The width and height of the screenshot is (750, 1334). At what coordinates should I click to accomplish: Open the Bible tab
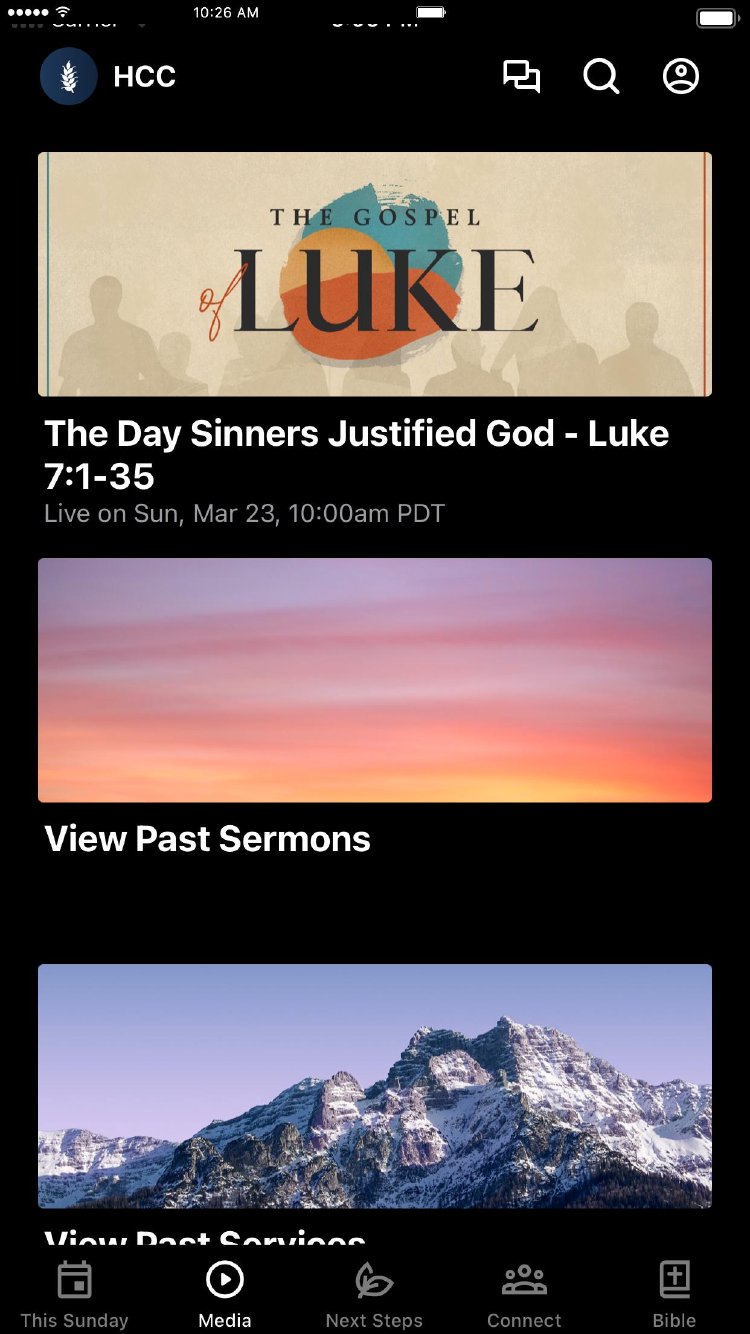(675, 1294)
